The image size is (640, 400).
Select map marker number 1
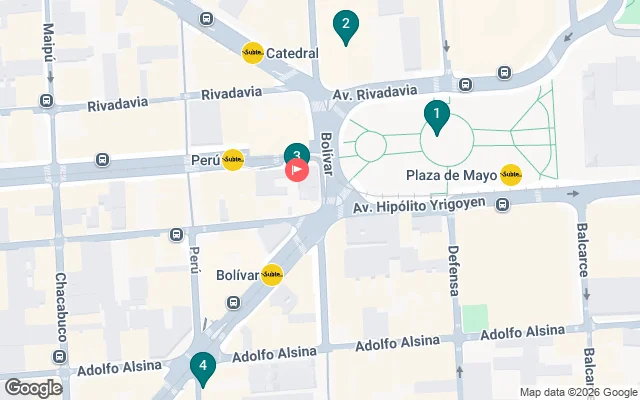[436, 116]
